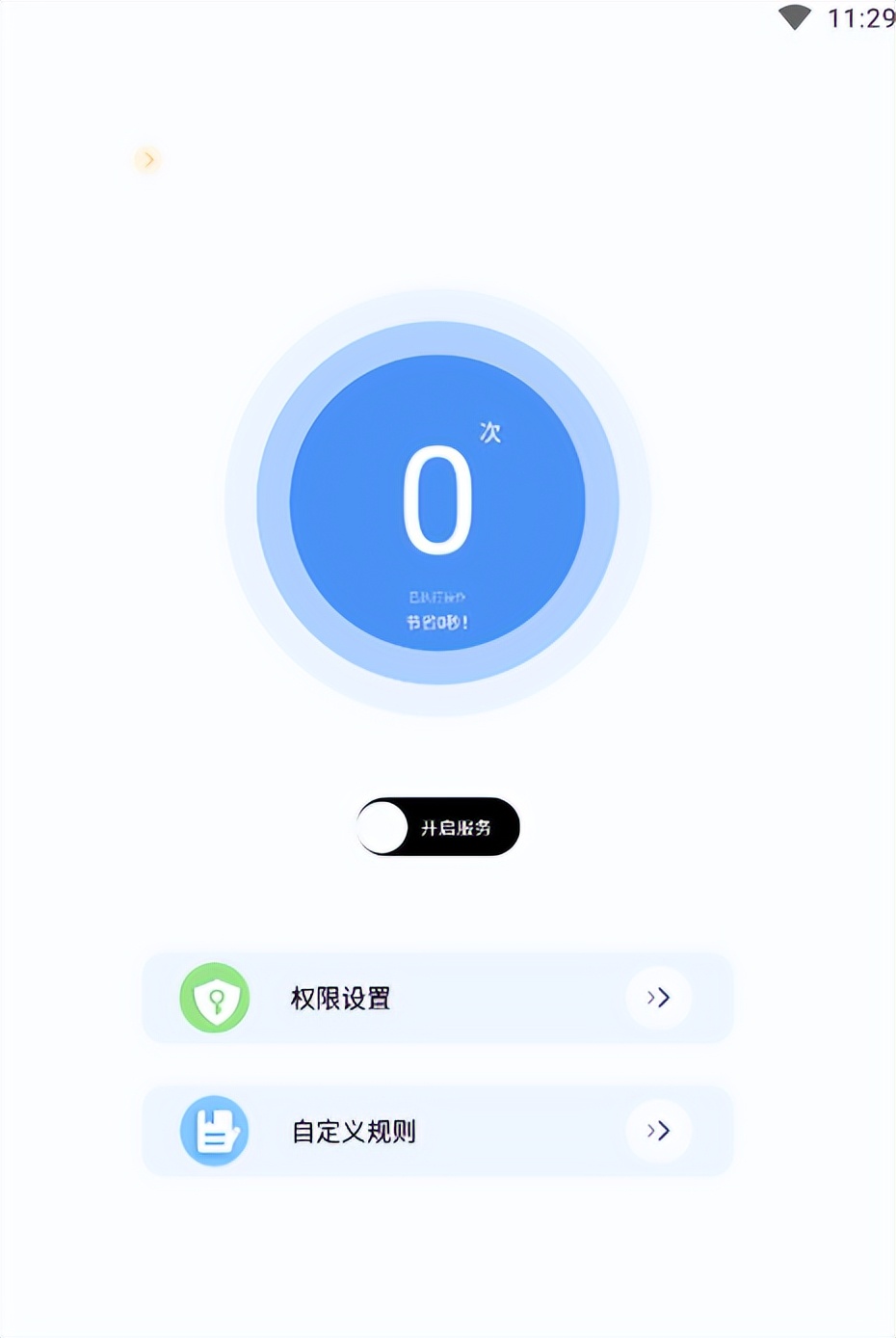Open the 权限设置 settings row

pyautogui.click(x=438, y=998)
